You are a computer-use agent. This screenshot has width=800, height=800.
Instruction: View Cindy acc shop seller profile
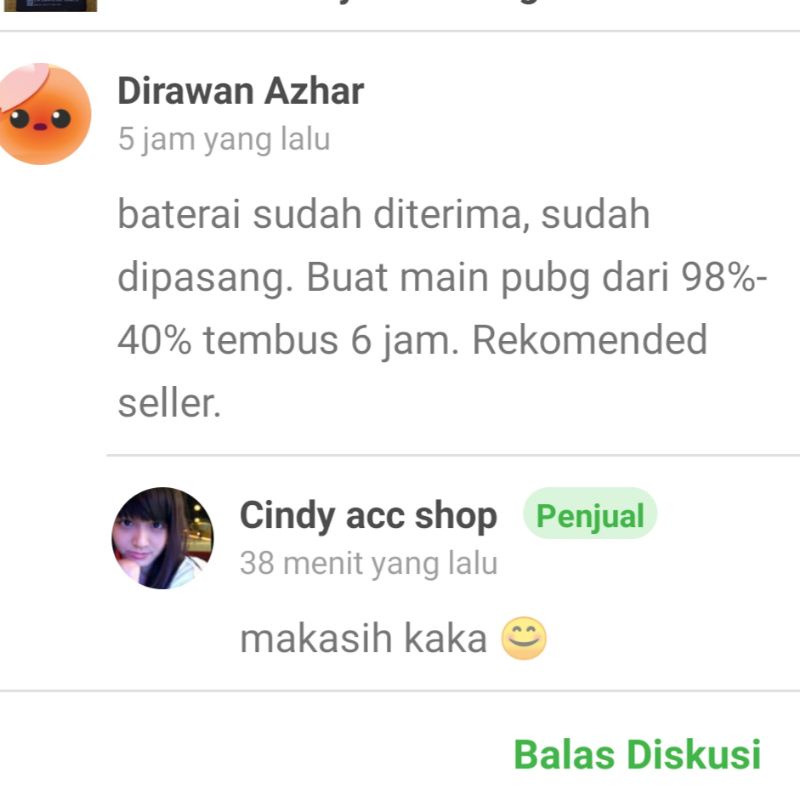point(367,516)
